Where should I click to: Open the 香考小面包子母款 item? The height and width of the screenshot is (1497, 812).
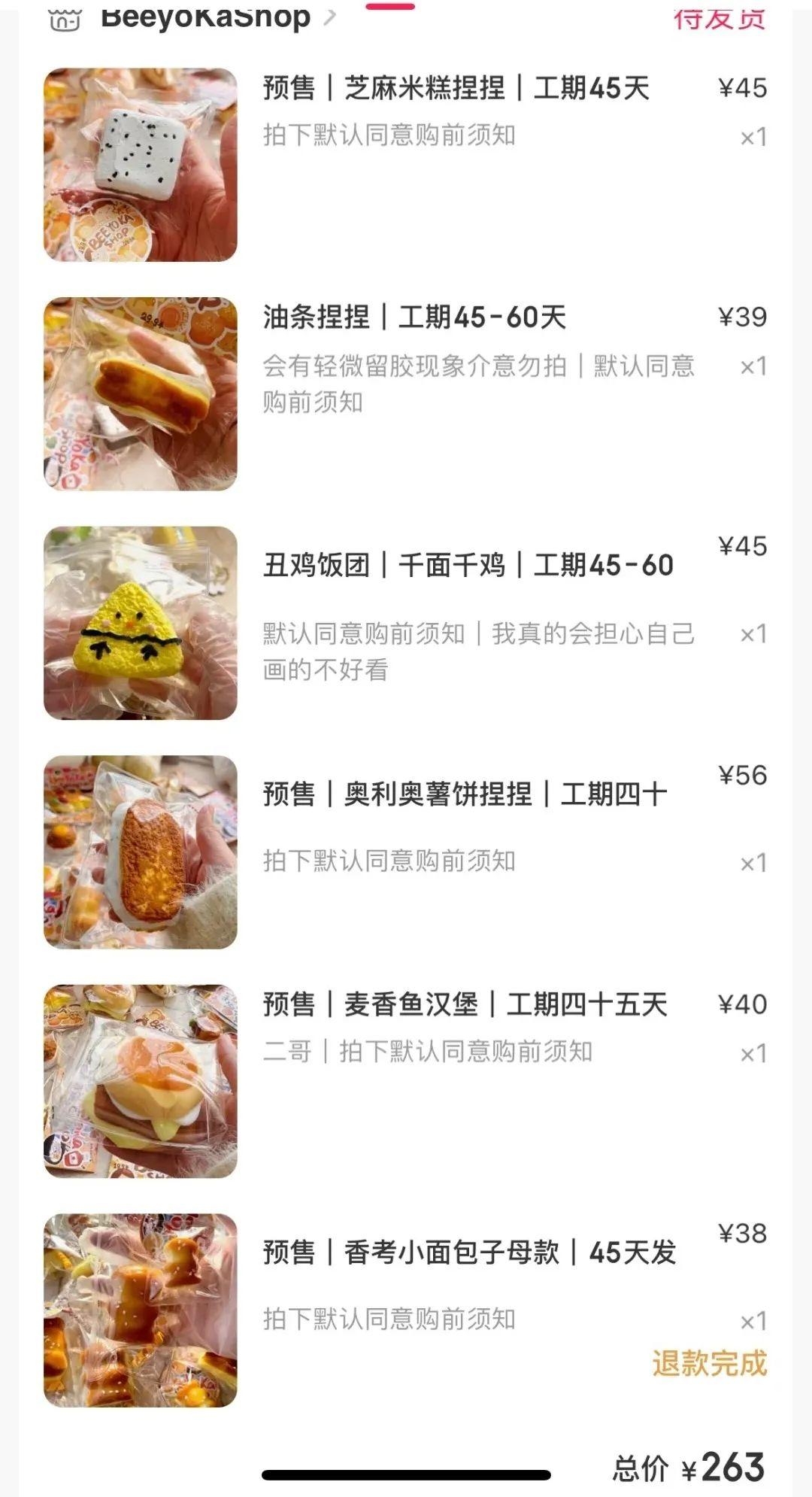coord(469,1253)
